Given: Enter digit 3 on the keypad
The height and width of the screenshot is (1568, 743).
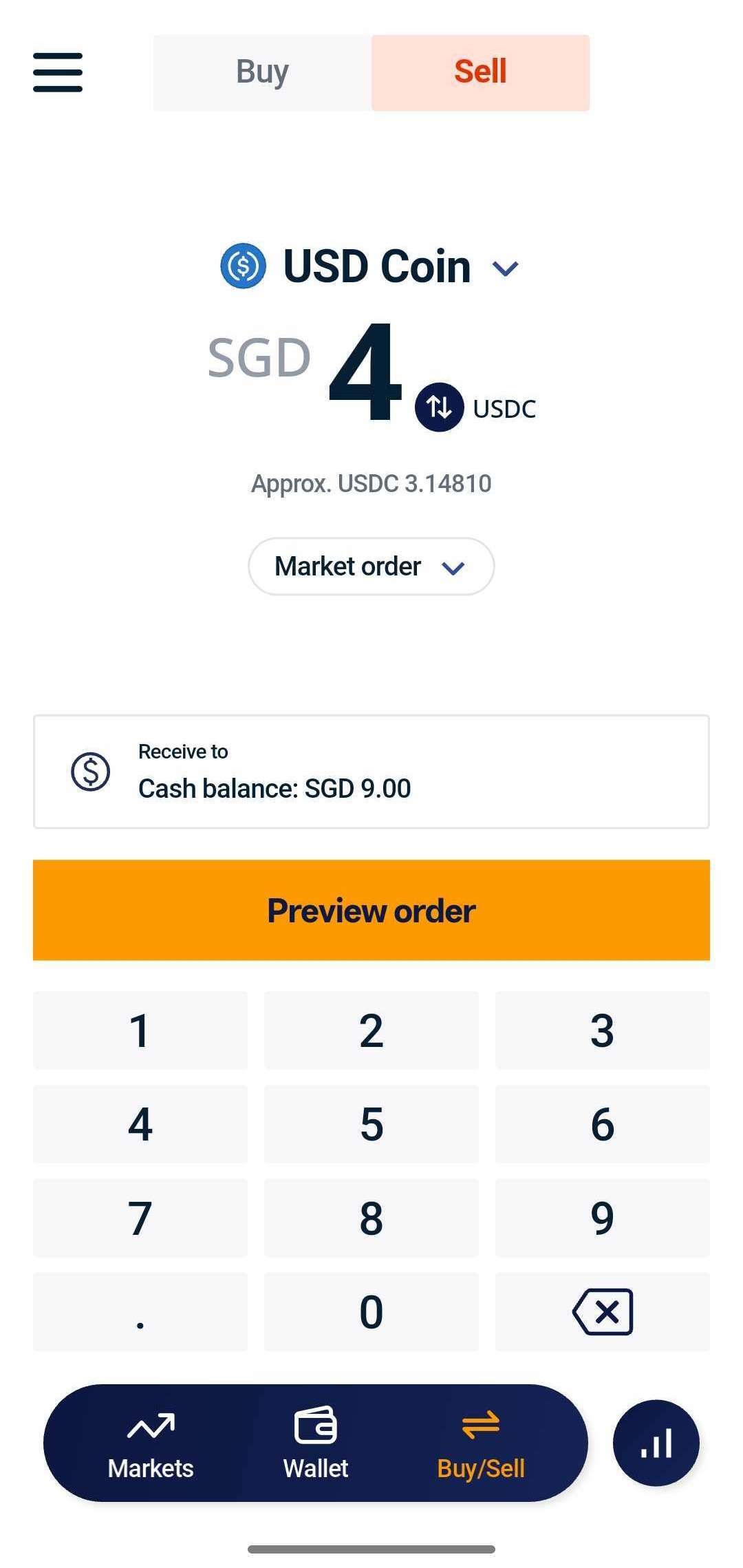Looking at the screenshot, I should point(602,1030).
